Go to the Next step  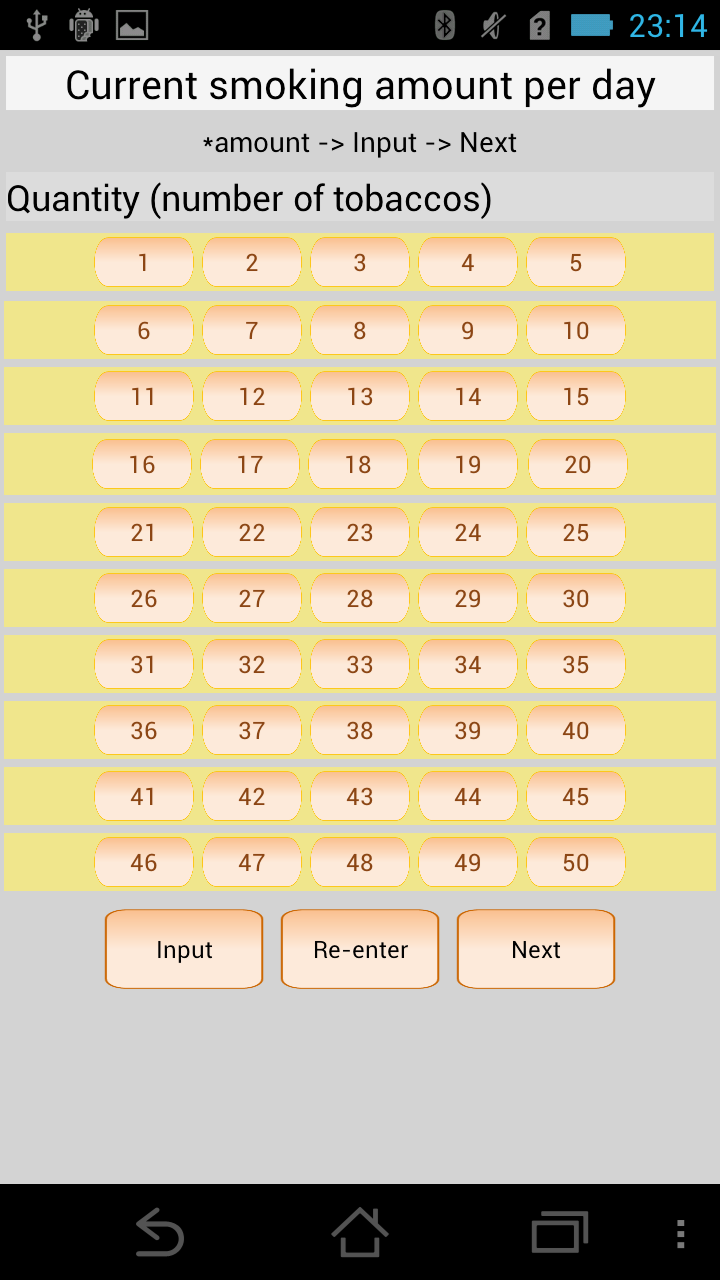click(x=536, y=949)
